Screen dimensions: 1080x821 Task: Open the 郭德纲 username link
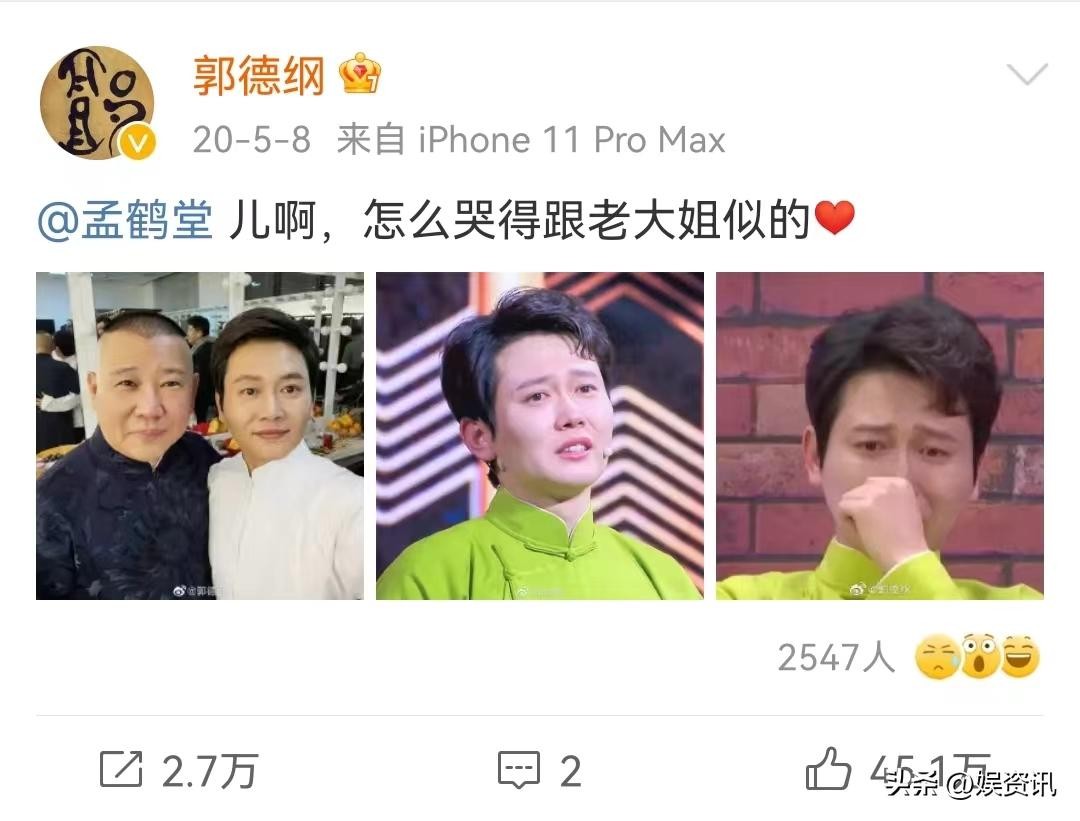point(259,77)
